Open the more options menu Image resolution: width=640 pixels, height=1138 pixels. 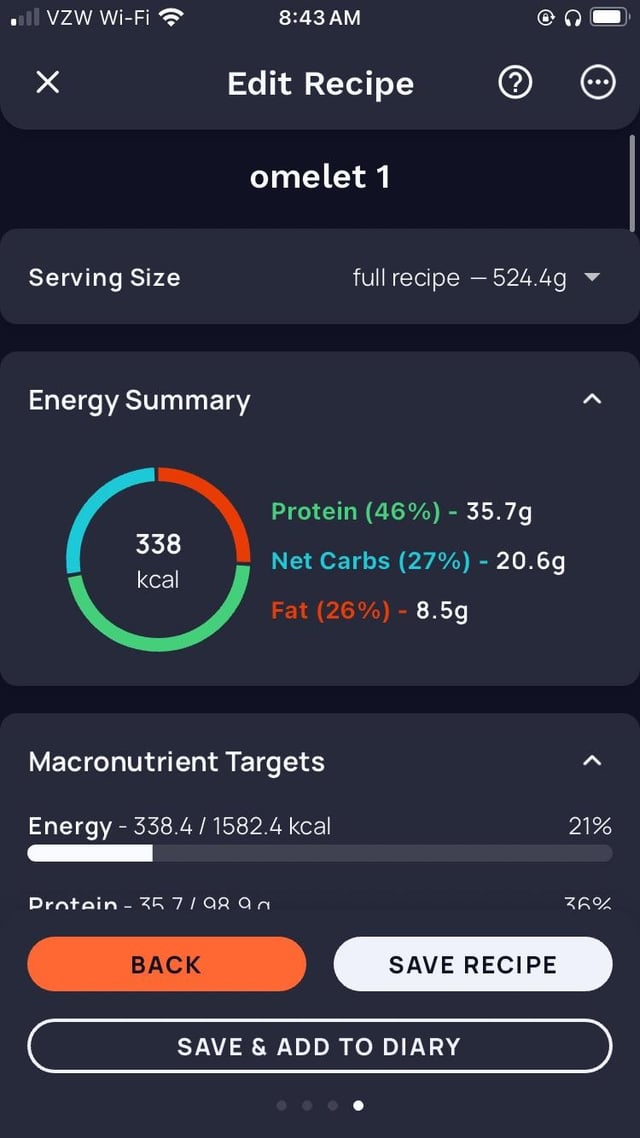[598, 83]
